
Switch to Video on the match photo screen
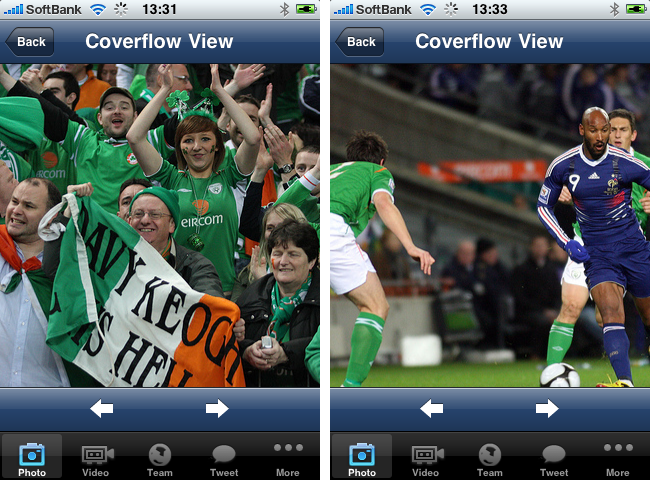click(426, 458)
